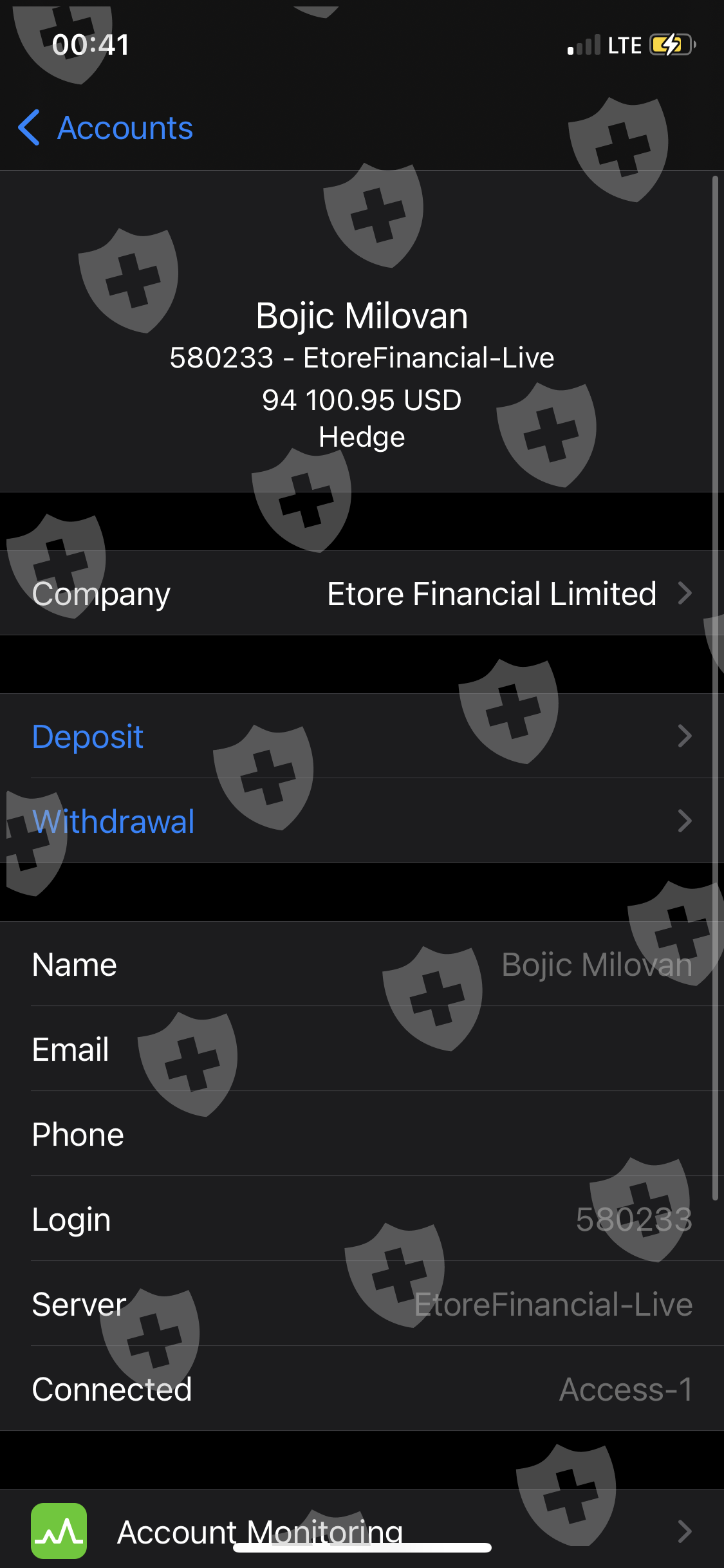
Task: Open the Company row for Etore Financial Limited
Action: pos(362,593)
